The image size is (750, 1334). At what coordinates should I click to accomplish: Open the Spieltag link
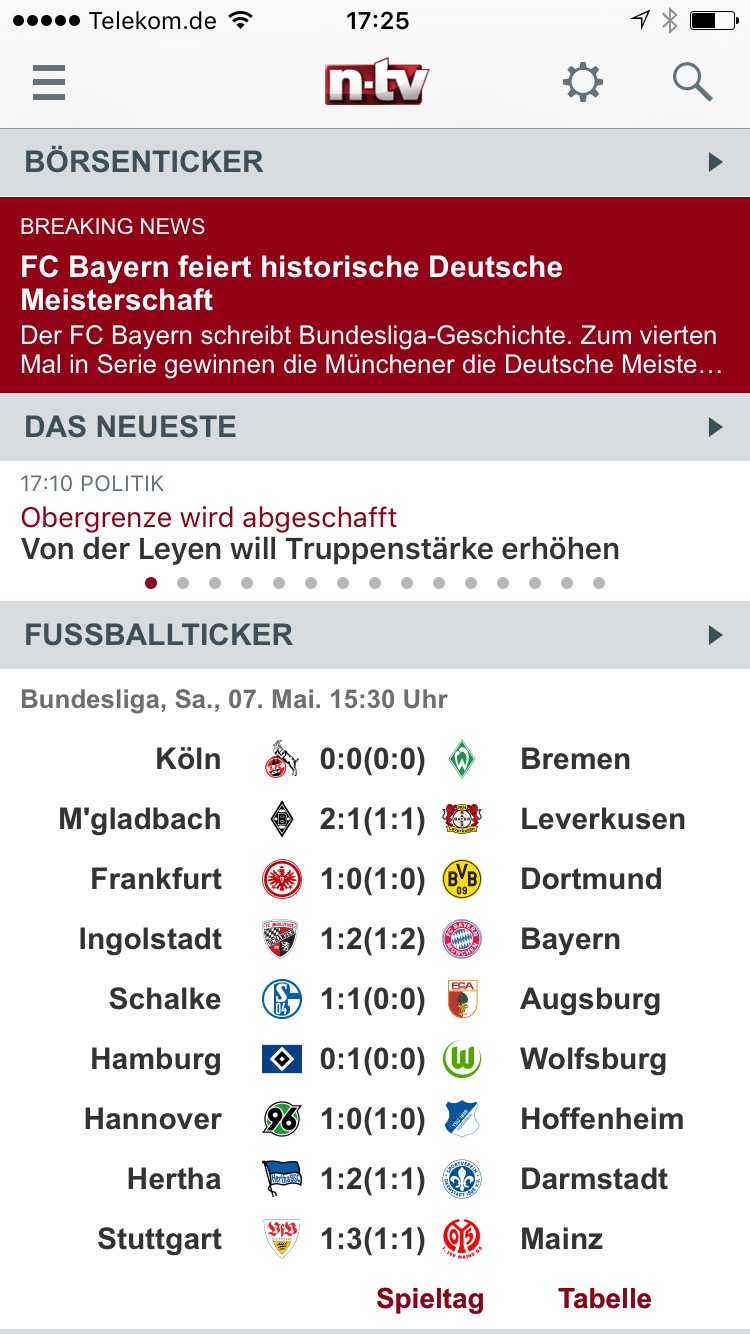[x=430, y=1298]
